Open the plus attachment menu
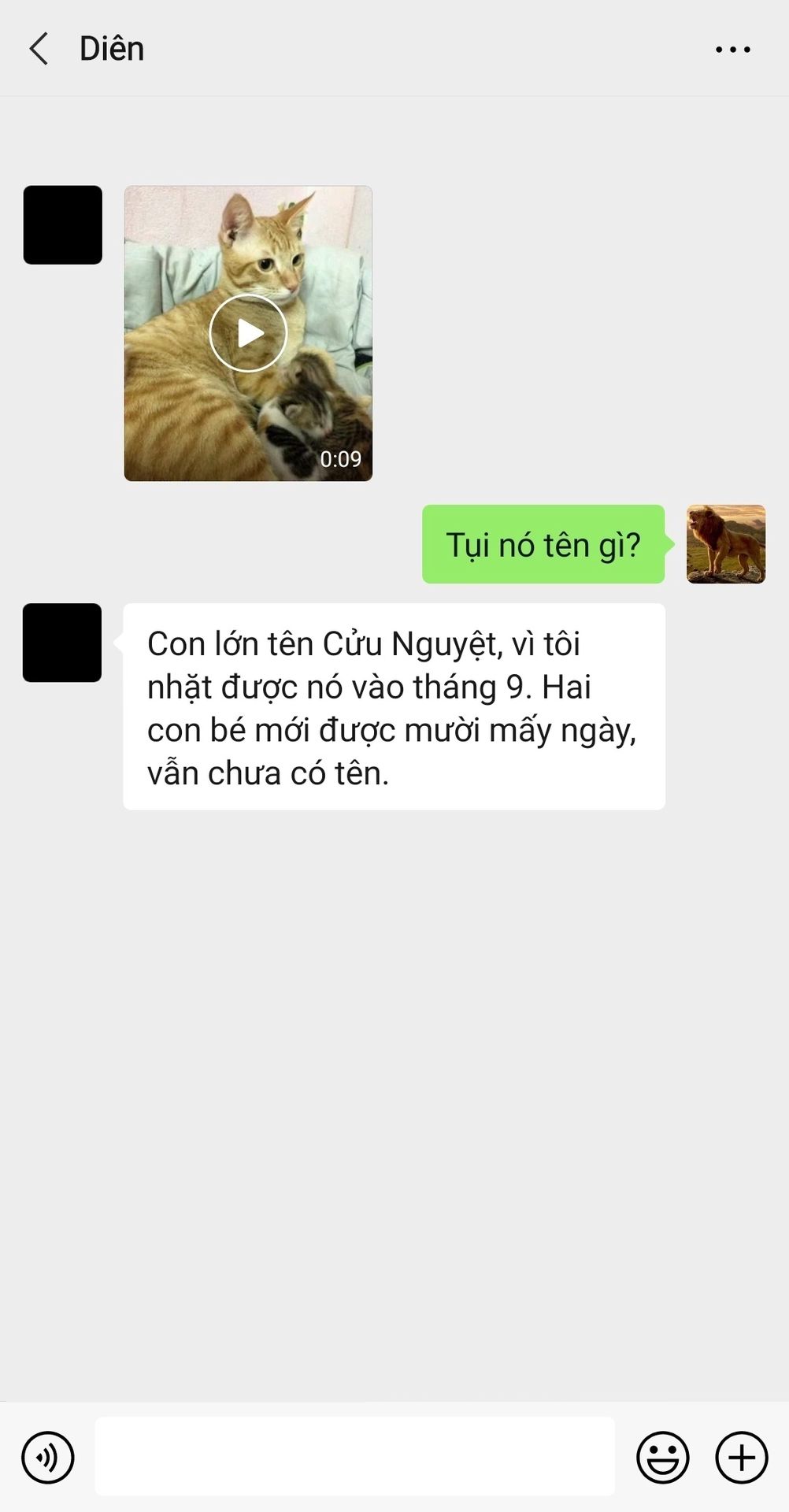The image size is (789, 1512). (741, 1457)
